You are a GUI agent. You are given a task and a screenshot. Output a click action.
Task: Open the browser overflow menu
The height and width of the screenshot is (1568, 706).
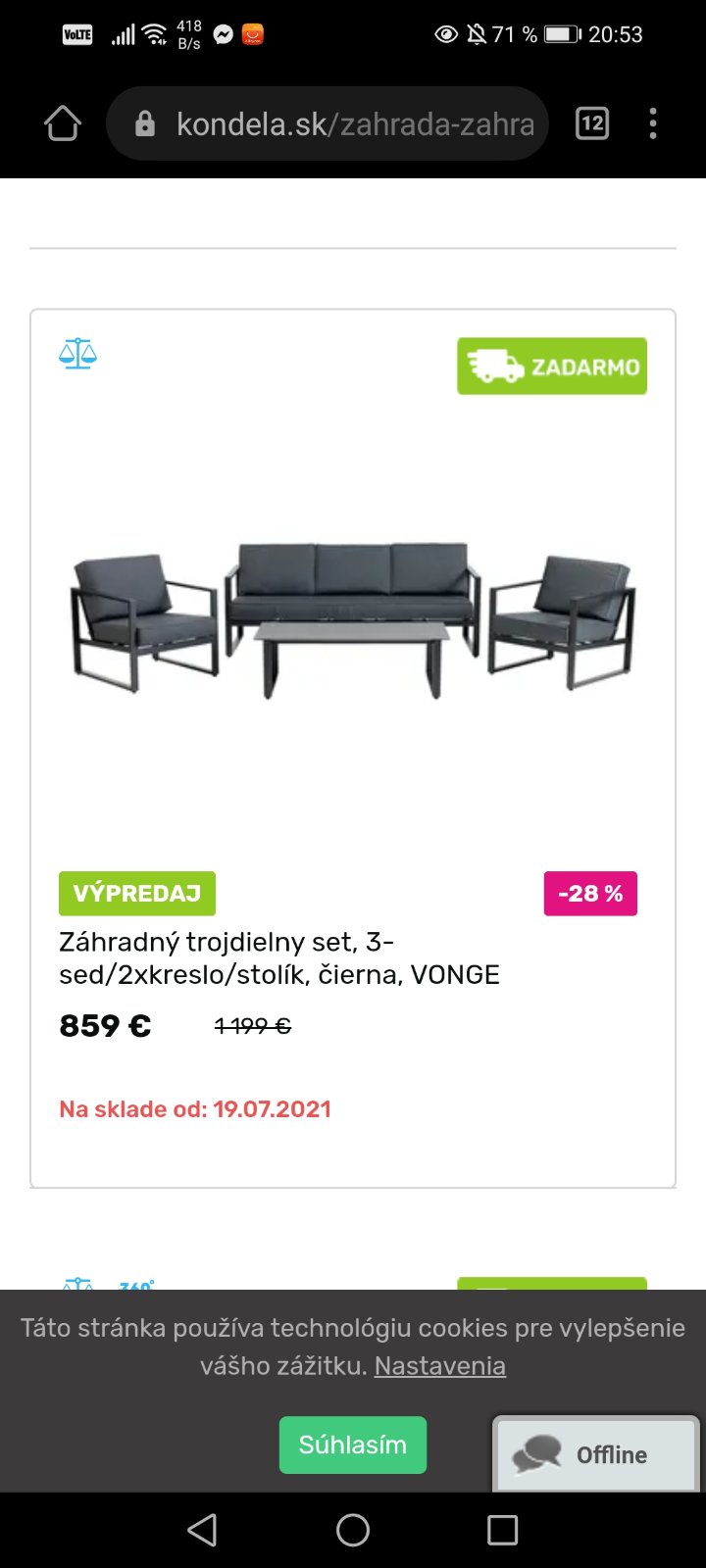pyautogui.click(x=653, y=123)
